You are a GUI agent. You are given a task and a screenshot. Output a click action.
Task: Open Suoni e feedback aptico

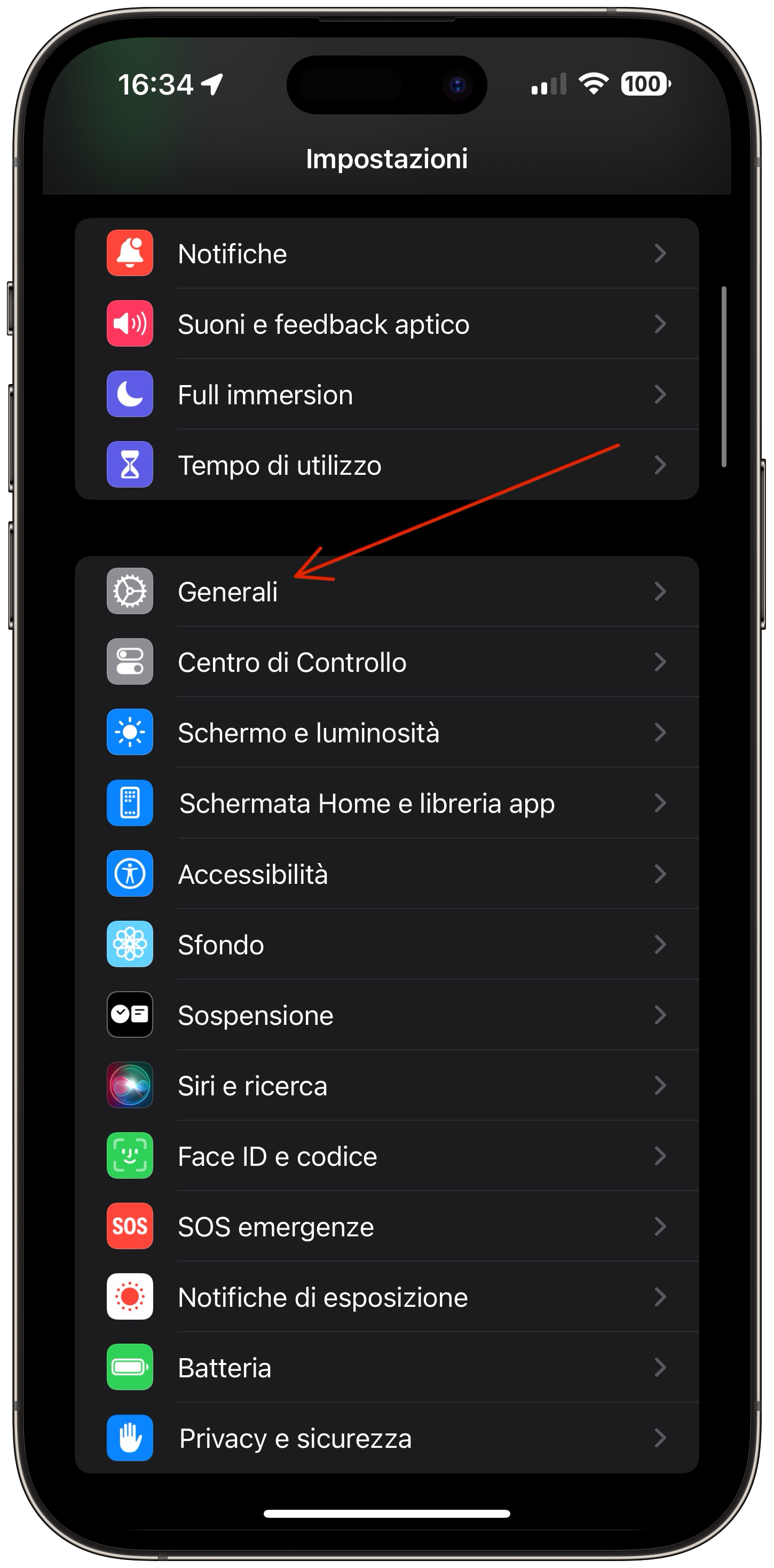coord(386,324)
